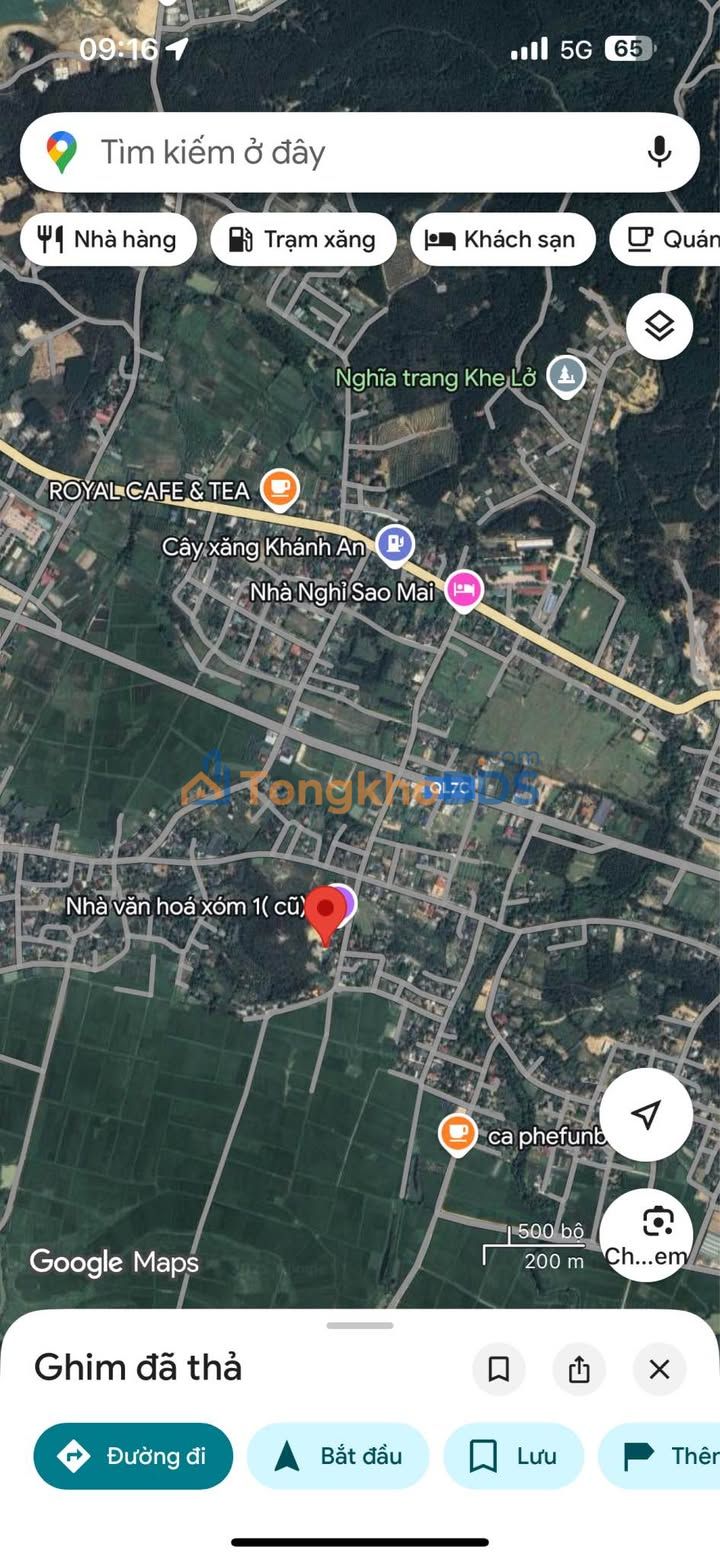Center map on my location
This screenshot has height=1560, width=720.
[646, 1114]
